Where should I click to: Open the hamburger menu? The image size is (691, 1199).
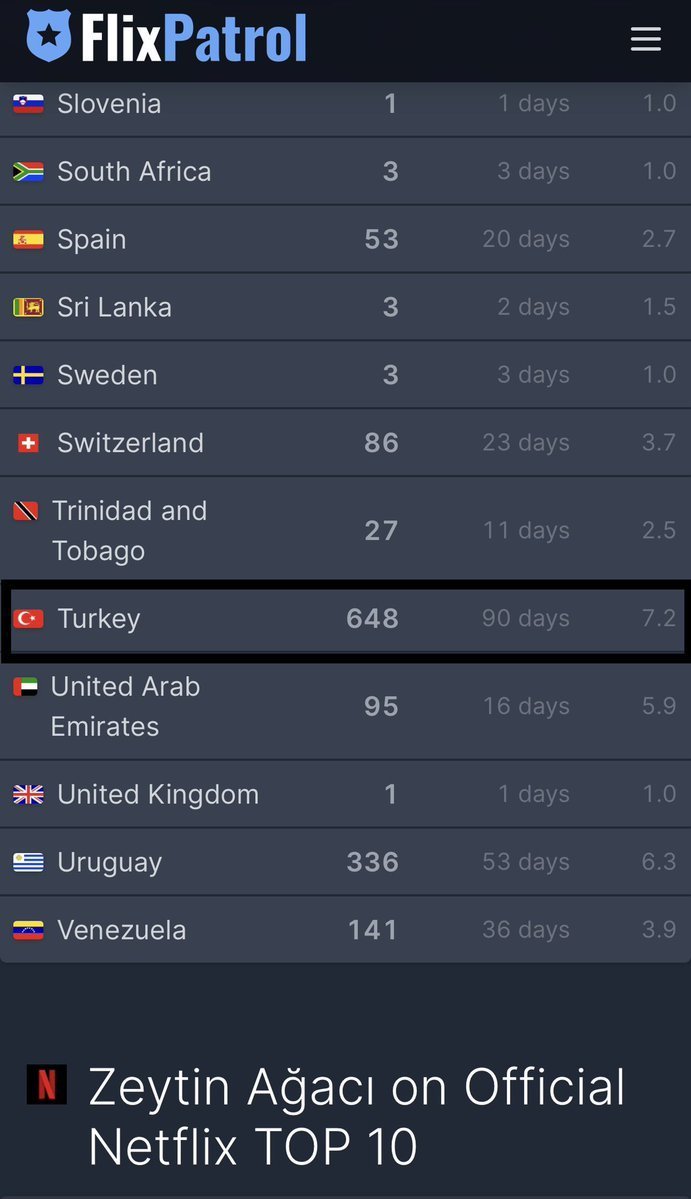point(646,39)
